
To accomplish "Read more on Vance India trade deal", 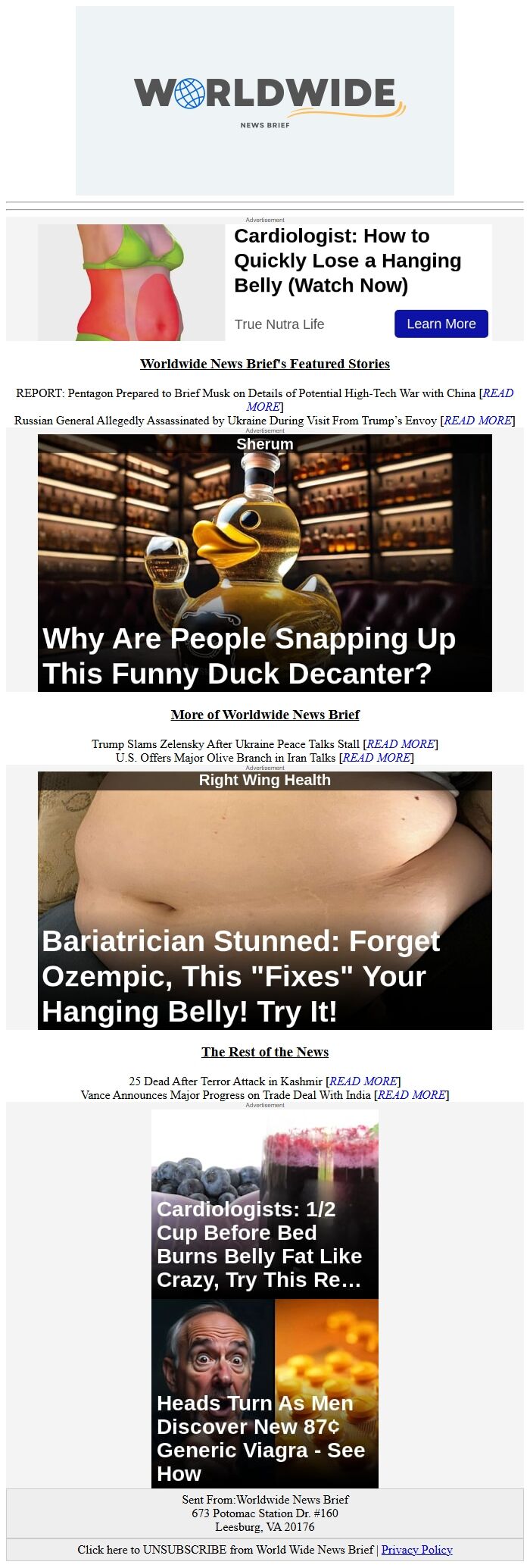I will [x=411, y=1095].
